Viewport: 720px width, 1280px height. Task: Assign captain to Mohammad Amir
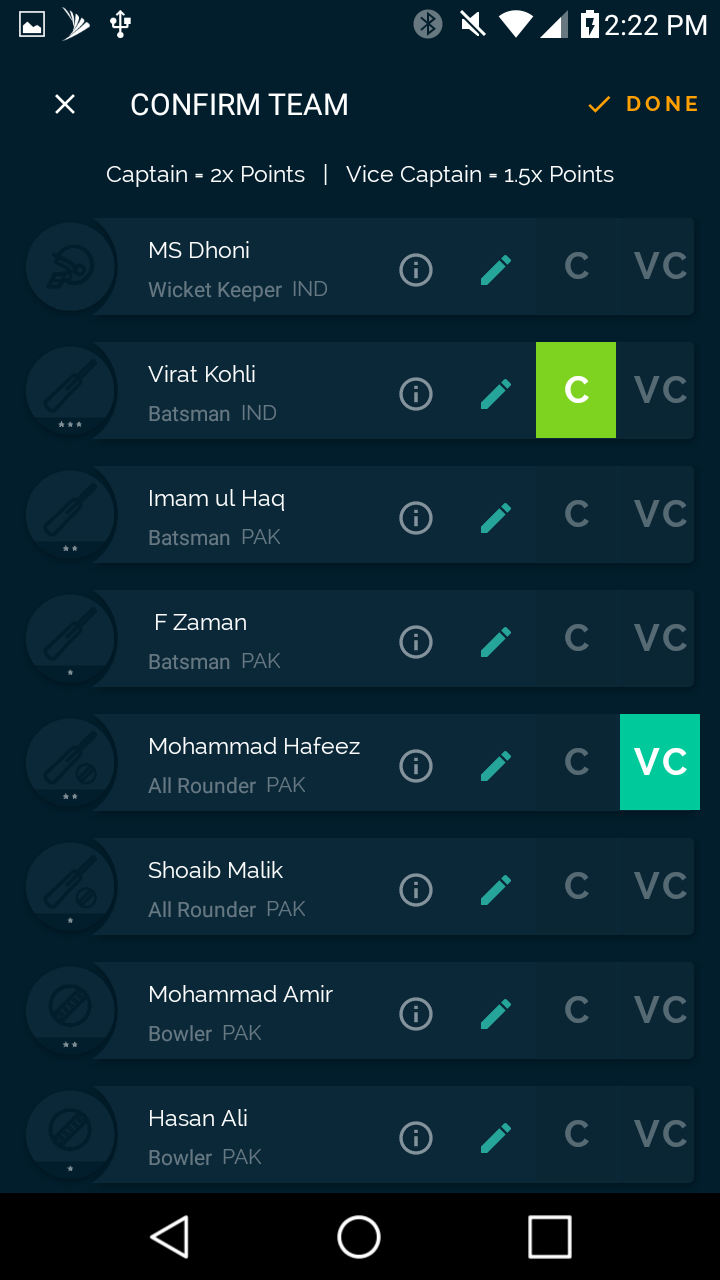[x=576, y=1011]
